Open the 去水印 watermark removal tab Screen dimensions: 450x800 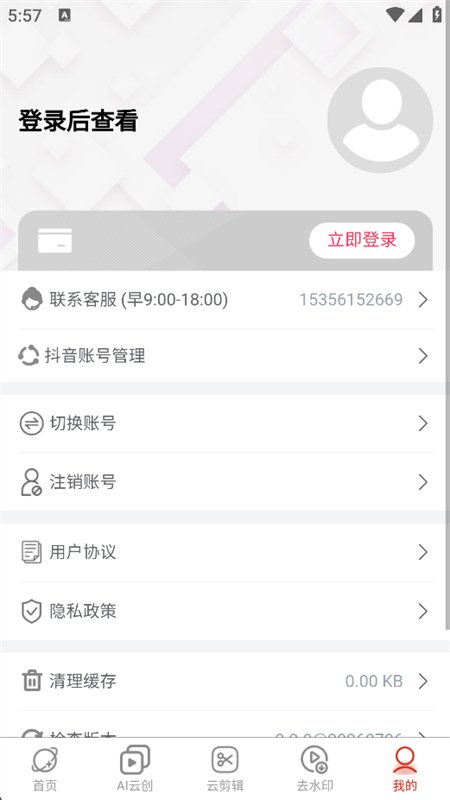pyautogui.click(x=314, y=768)
